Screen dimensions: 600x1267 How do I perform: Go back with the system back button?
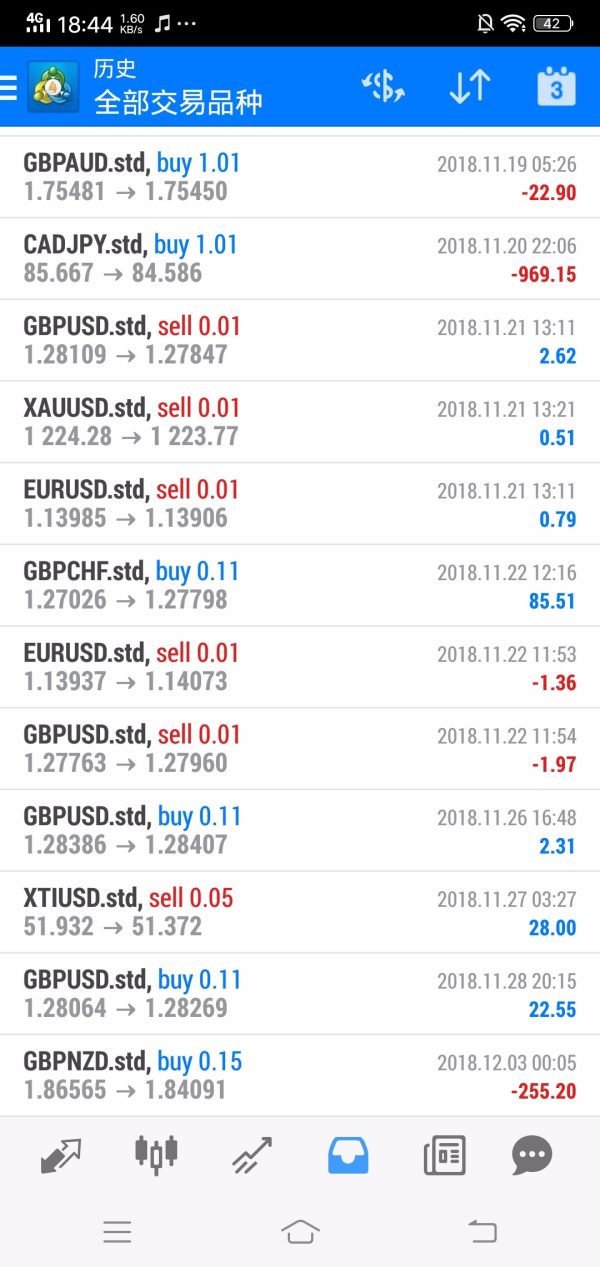click(483, 1231)
